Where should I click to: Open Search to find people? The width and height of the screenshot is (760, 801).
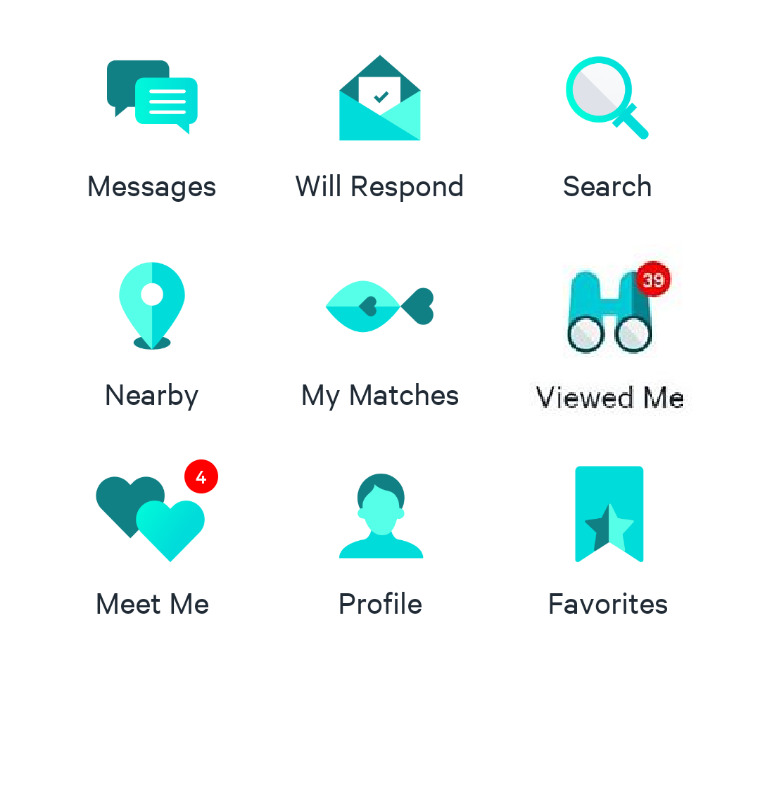pos(607,98)
